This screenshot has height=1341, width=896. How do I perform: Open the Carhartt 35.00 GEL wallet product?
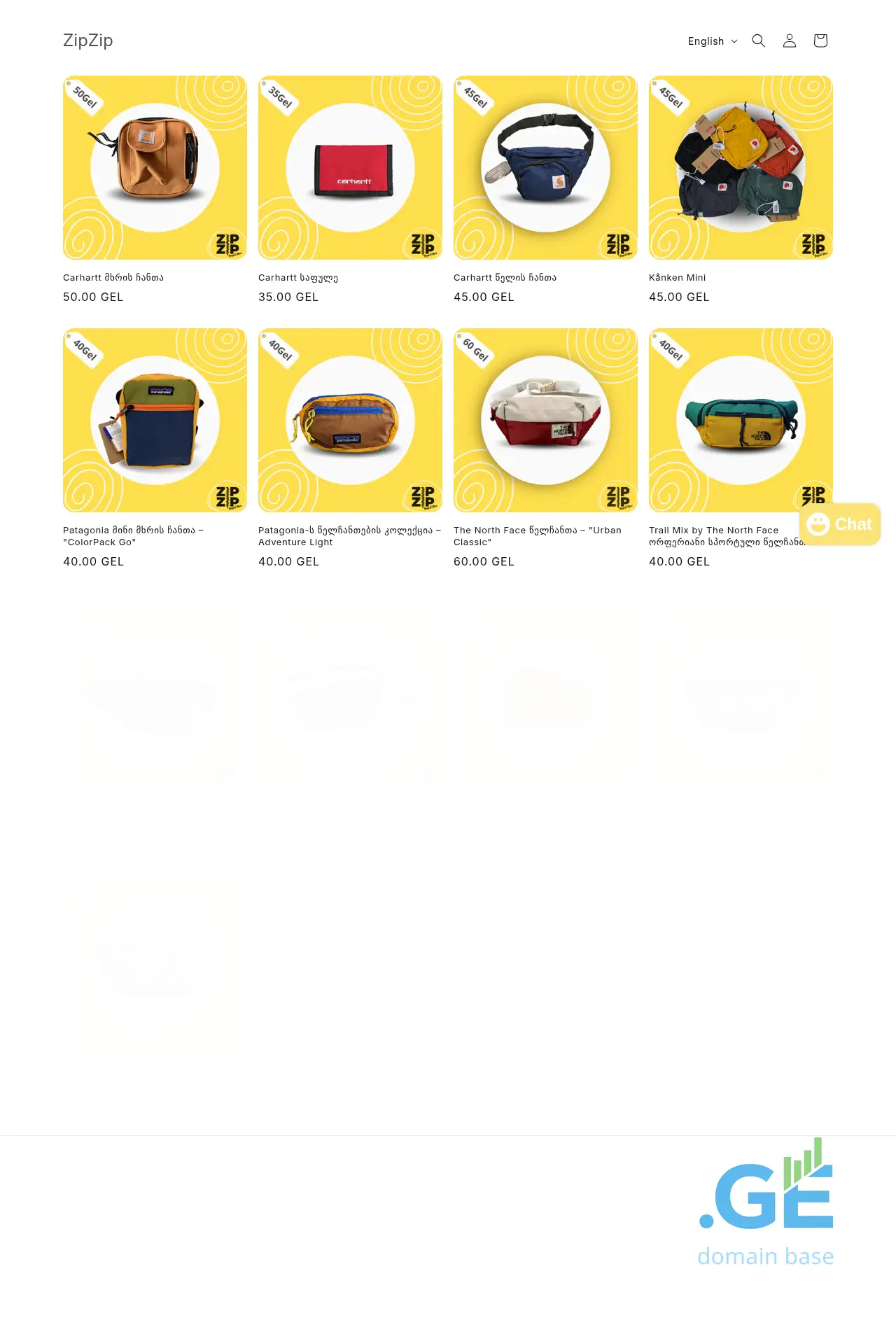click(350, 168)
